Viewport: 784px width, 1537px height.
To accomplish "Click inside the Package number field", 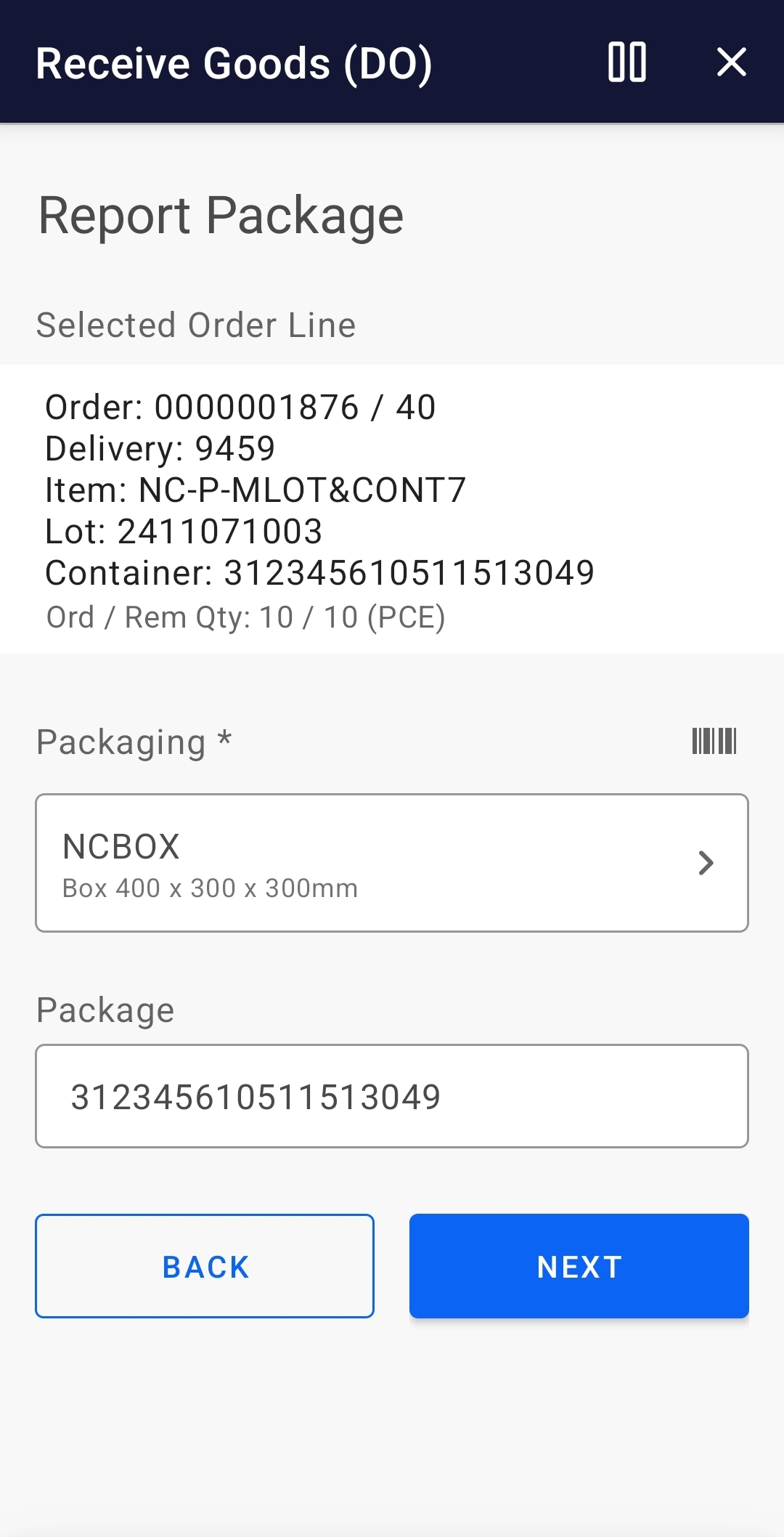I will [392, 1095].
